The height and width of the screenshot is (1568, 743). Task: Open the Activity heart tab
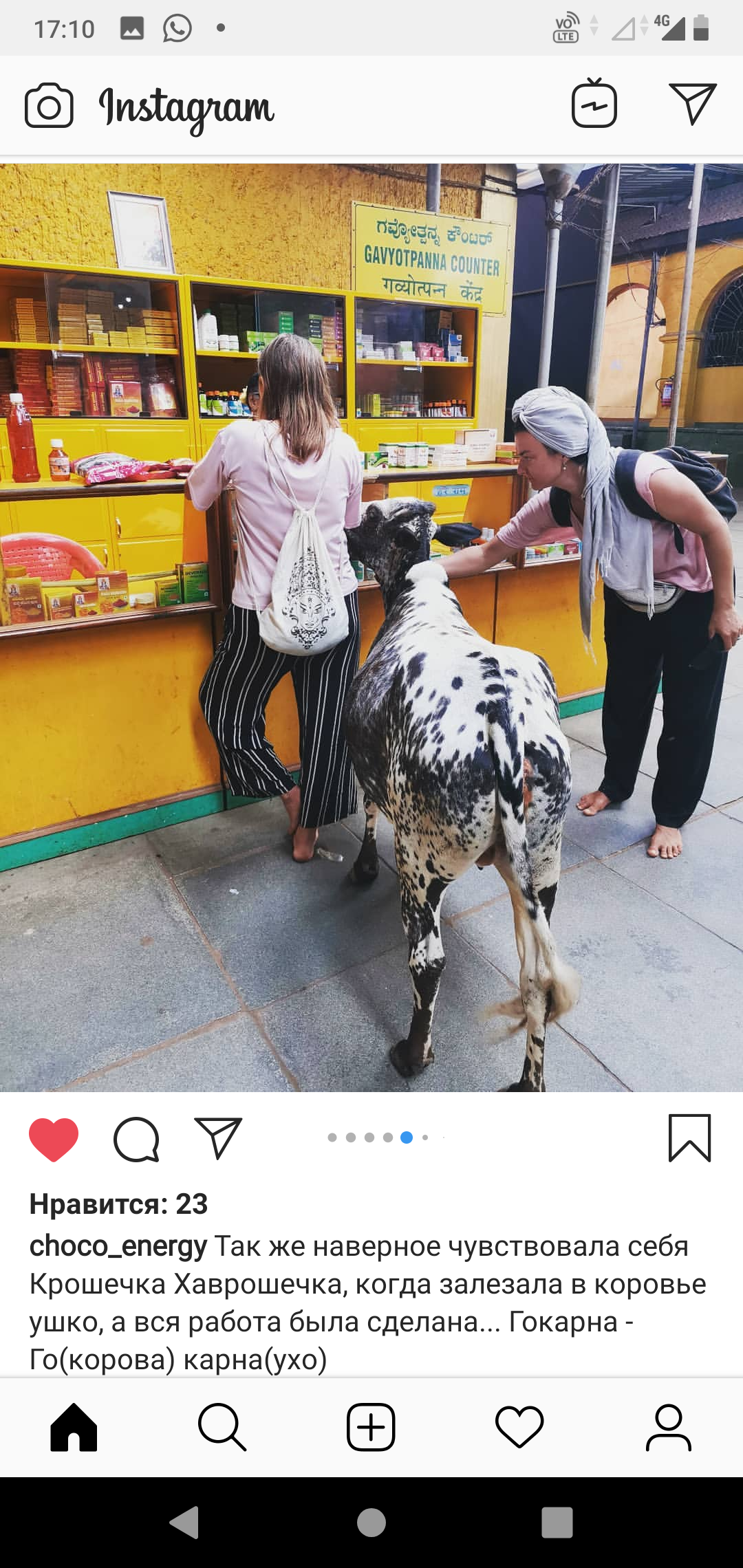pos(519,1427)
